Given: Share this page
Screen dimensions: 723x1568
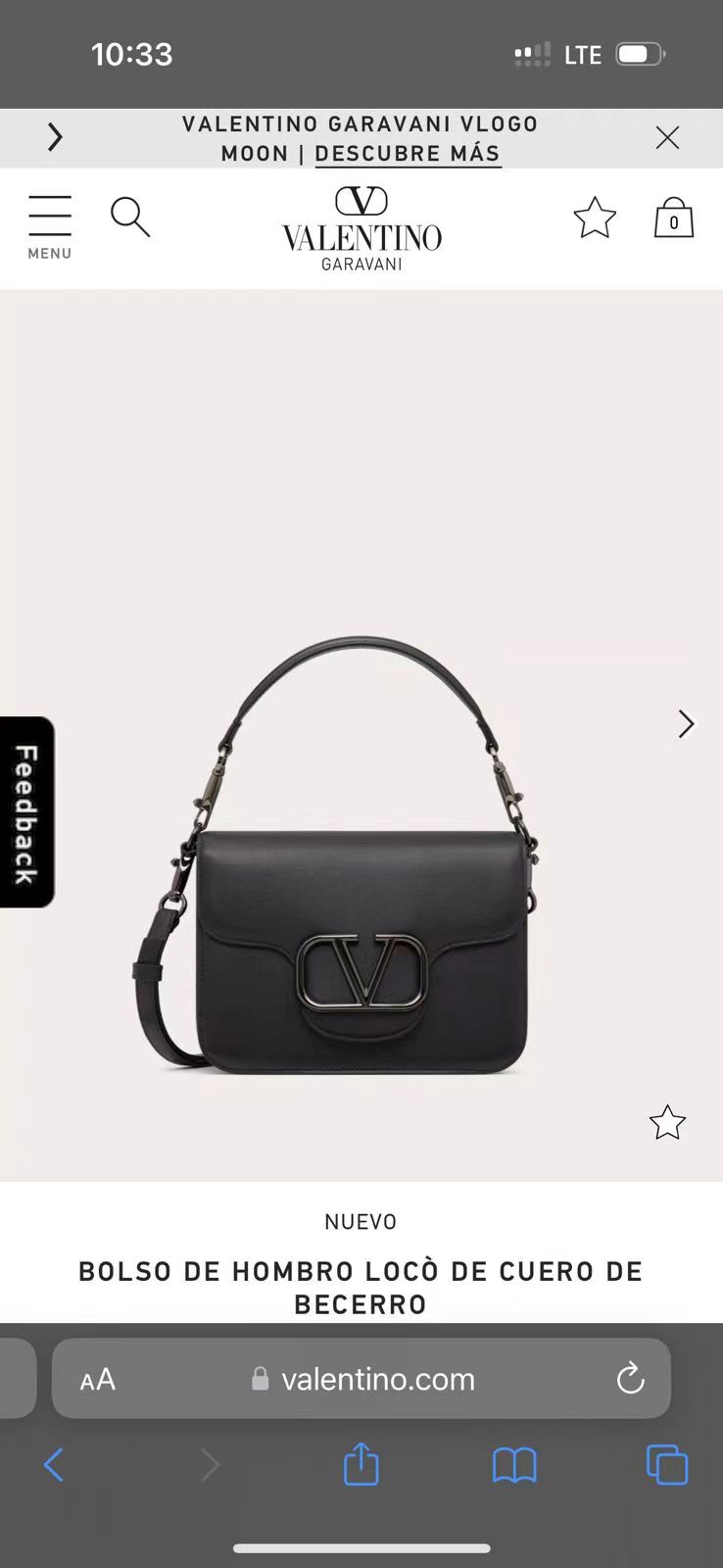Looking at the screenshot, I should point(361,1465).
